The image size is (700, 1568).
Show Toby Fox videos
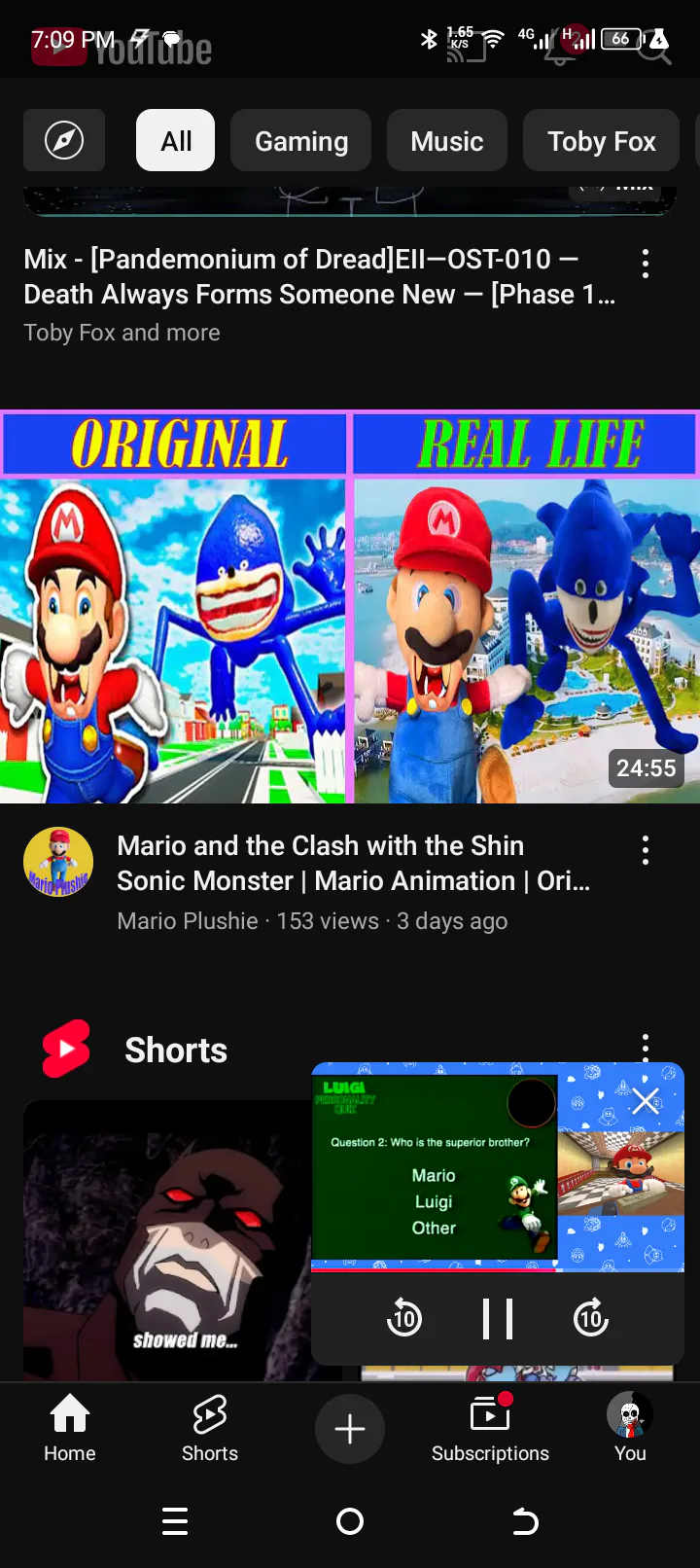(x=602, y=141)
